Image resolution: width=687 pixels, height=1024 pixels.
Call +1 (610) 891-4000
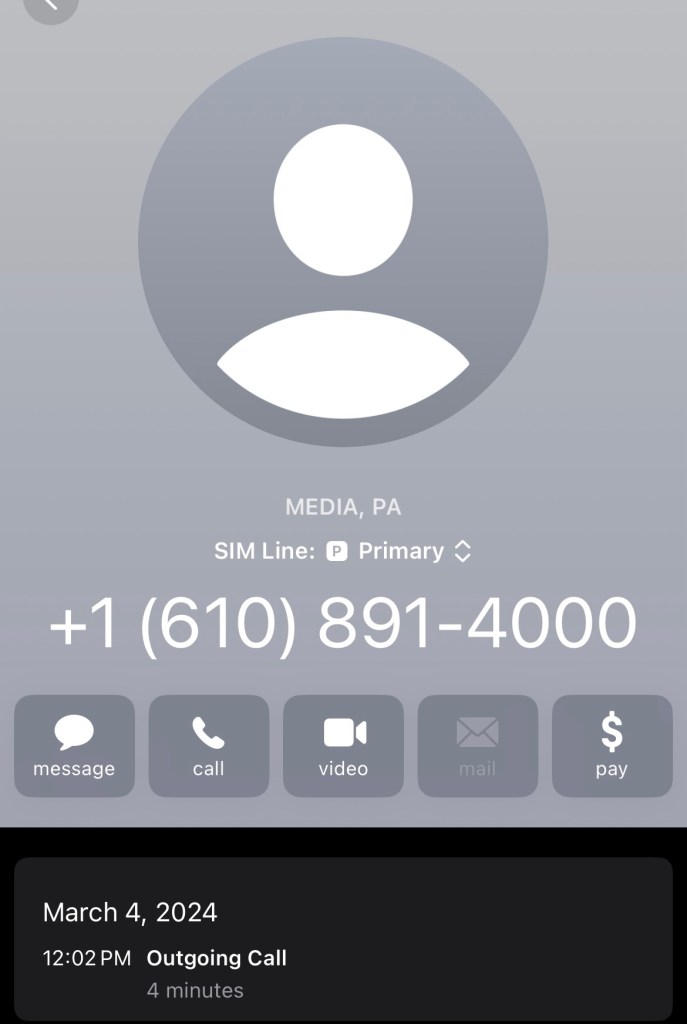tap(208, 746)
